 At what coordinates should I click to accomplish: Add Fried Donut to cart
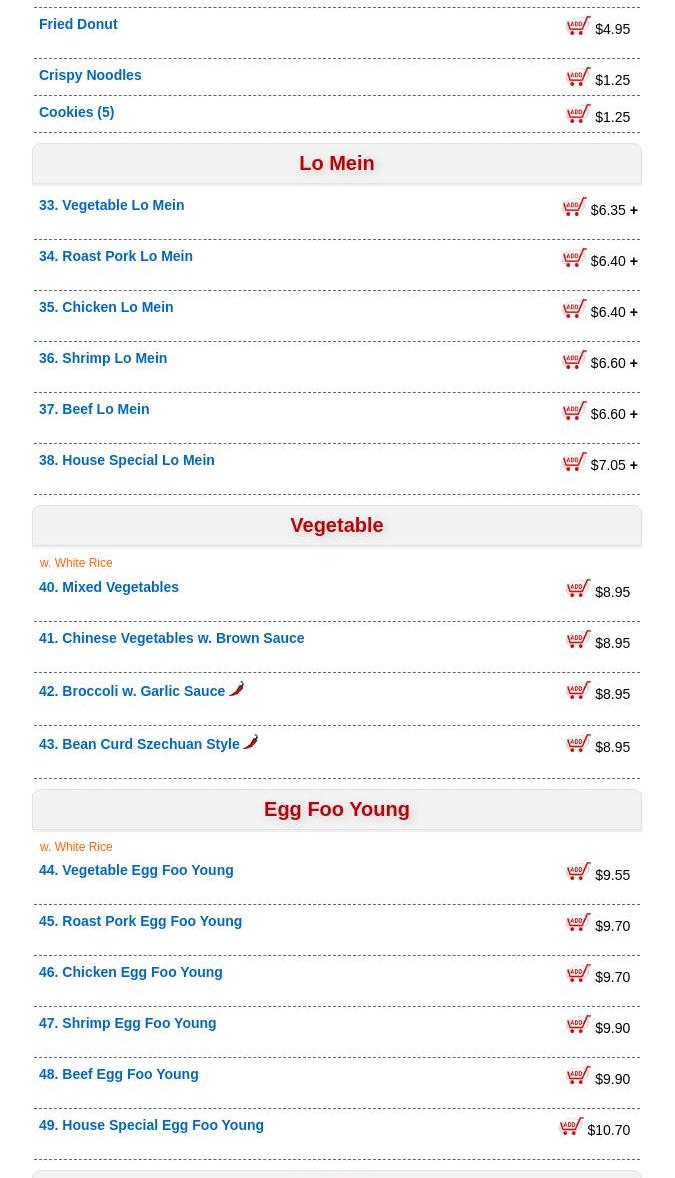click(x=578, y=26)
